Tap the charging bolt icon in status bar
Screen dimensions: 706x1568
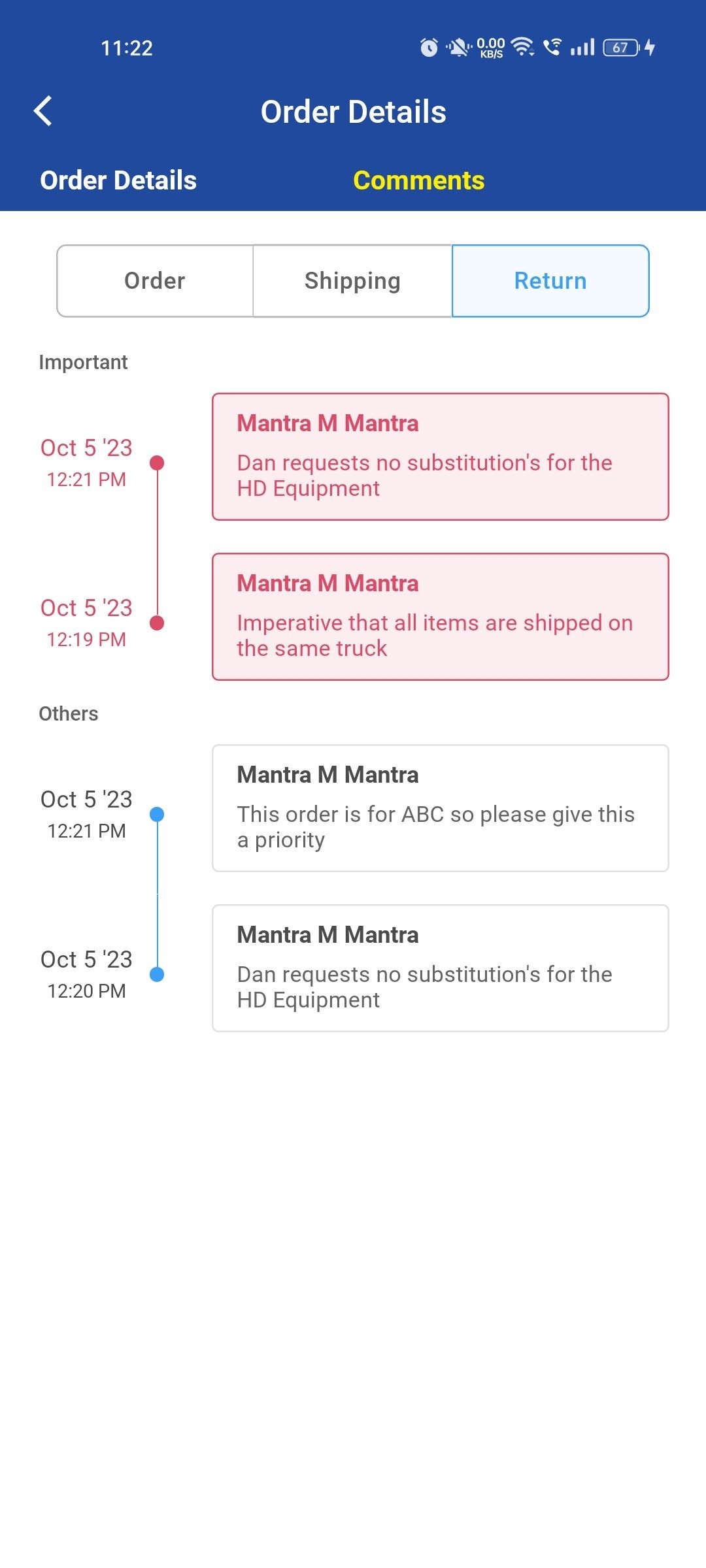pyautogui.click(x=649, y=47)
